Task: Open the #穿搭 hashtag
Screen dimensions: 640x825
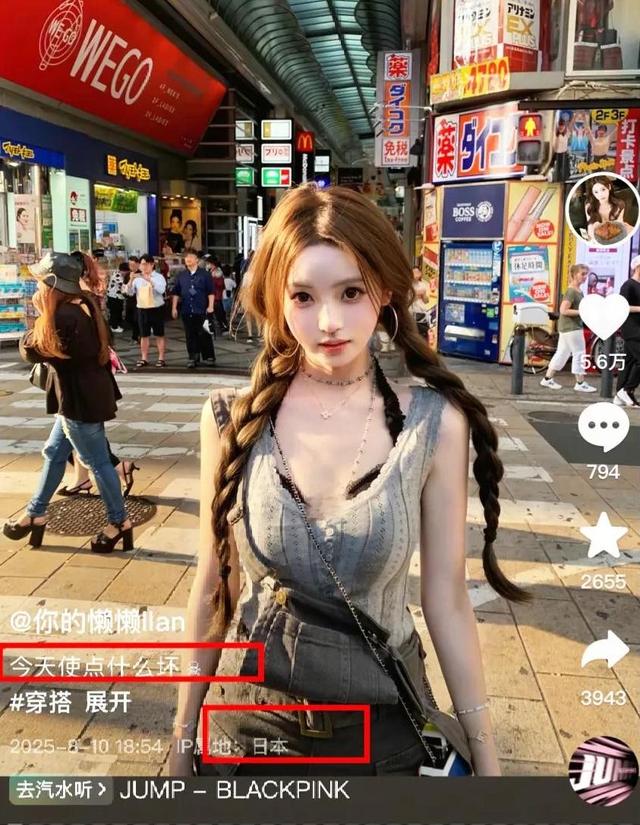Action: [41, 702]
